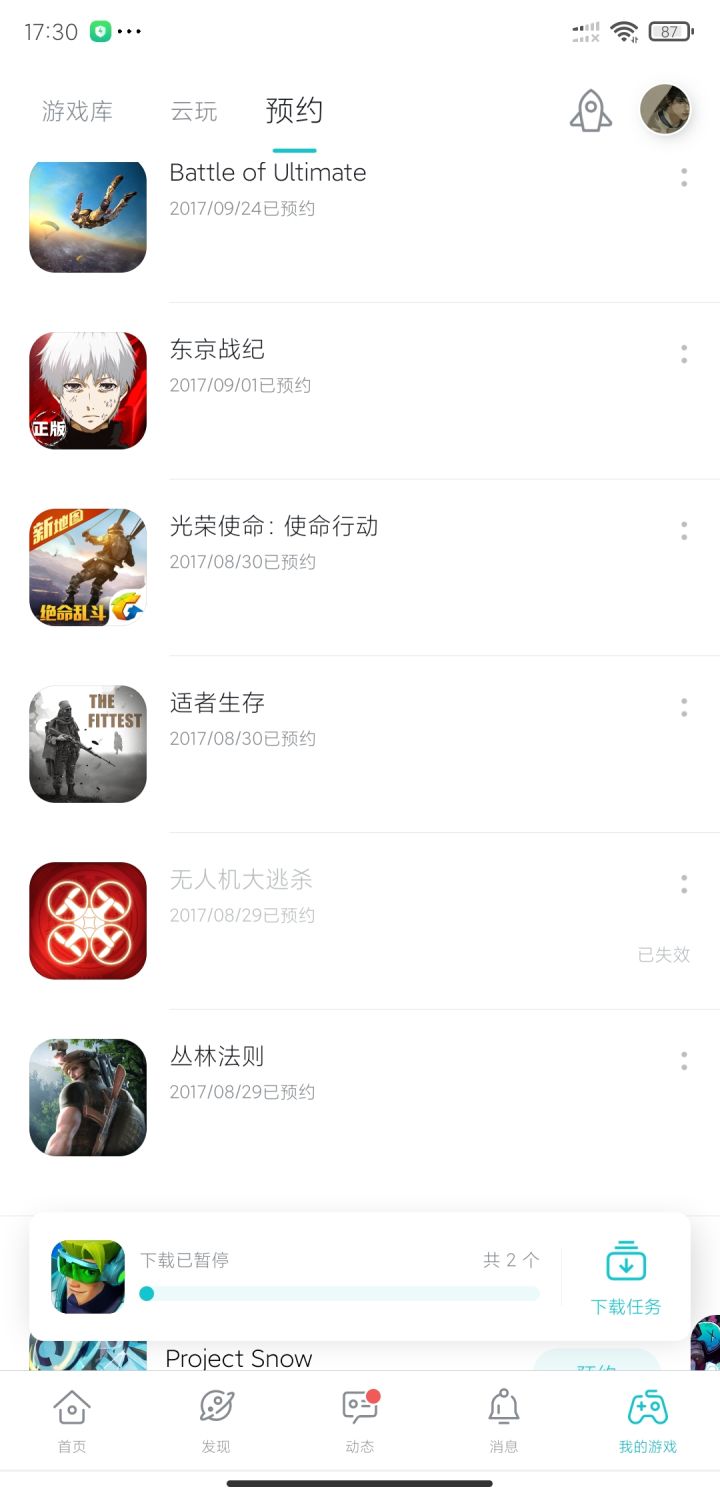The width and height of the screenshot is (720, 1499).
Task: Go to the 消息 messages tab
Action: 504,1419
